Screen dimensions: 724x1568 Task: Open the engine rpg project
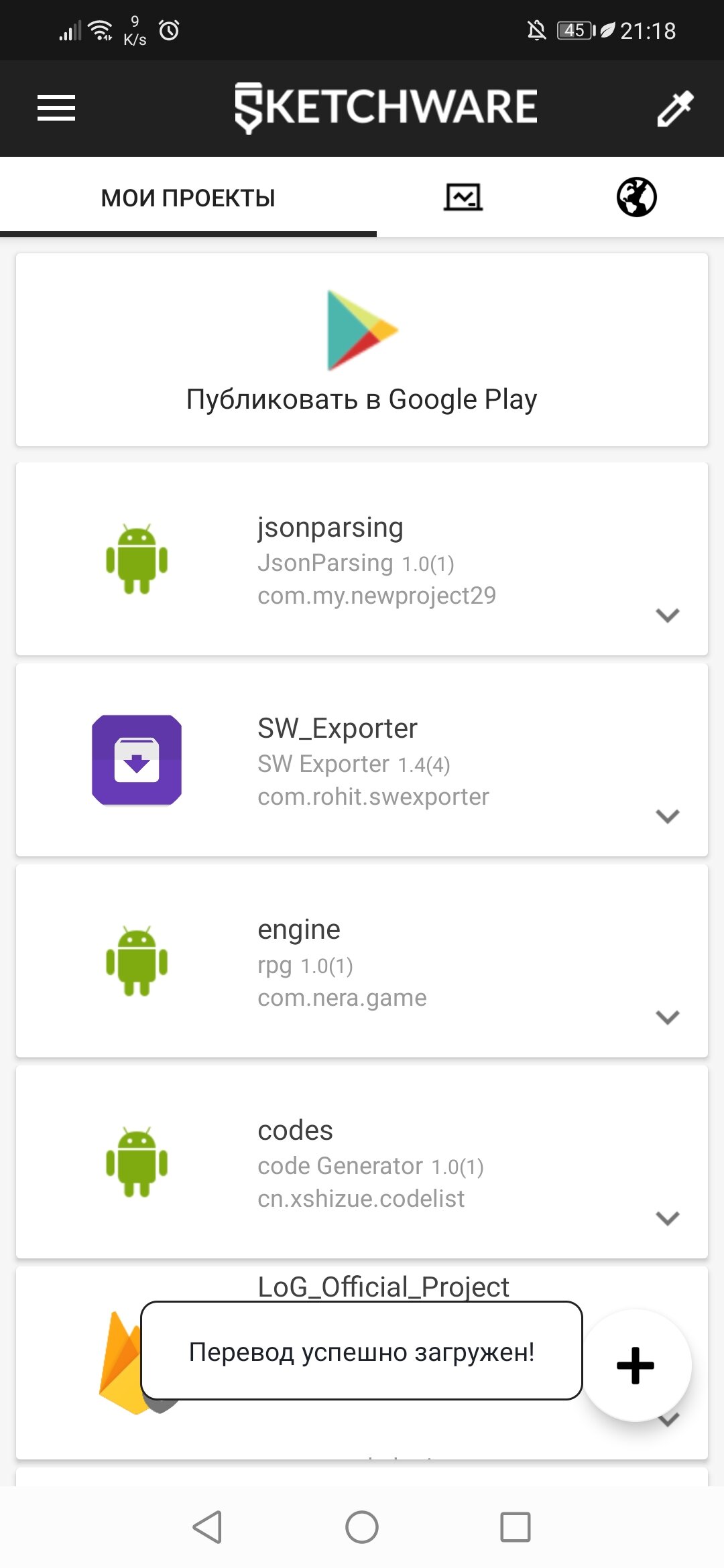click(x=362, y=961)
